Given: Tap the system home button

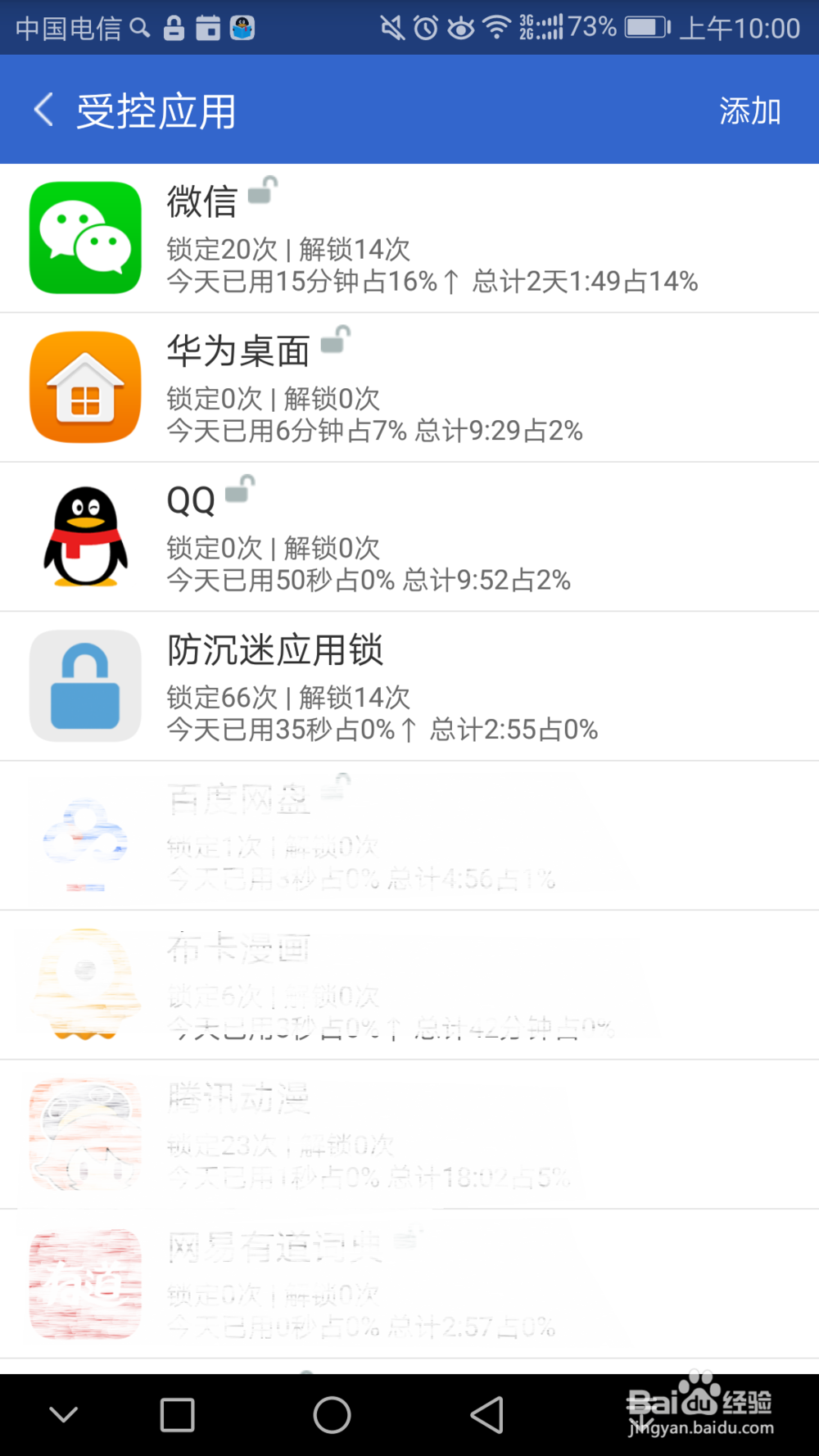Looking at the screenshot, I should 332,1414.
